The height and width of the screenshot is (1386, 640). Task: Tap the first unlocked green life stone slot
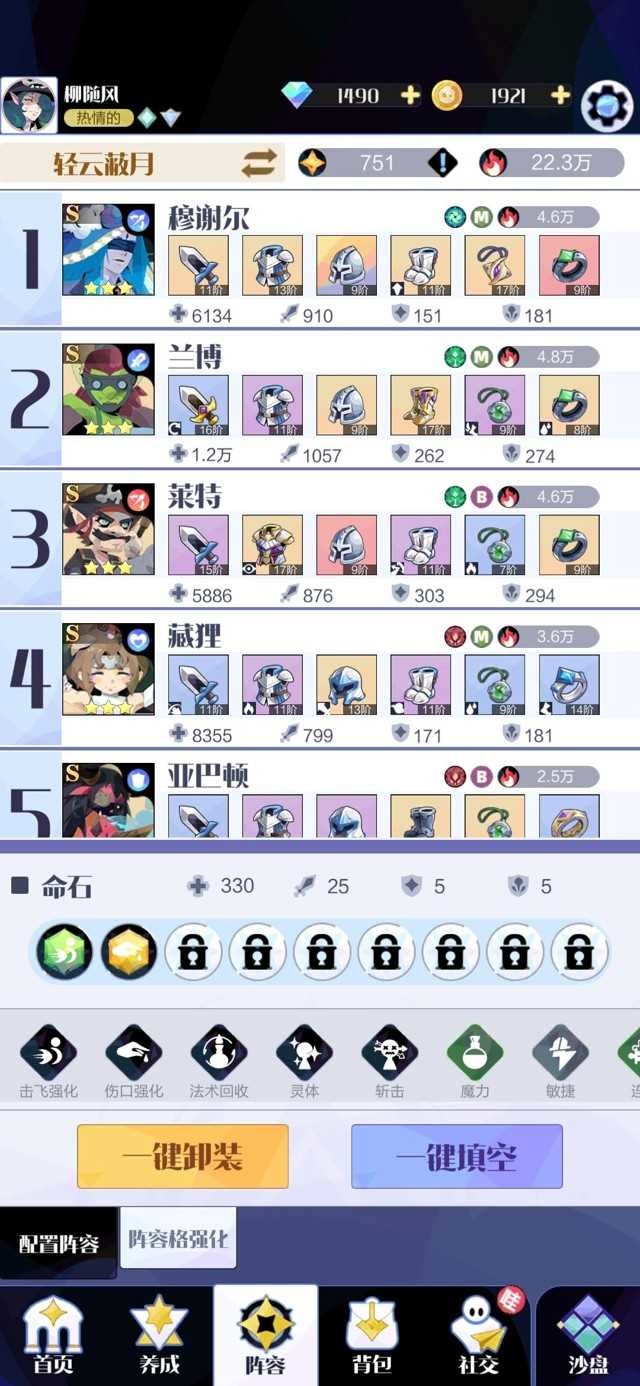pos(65,951)
